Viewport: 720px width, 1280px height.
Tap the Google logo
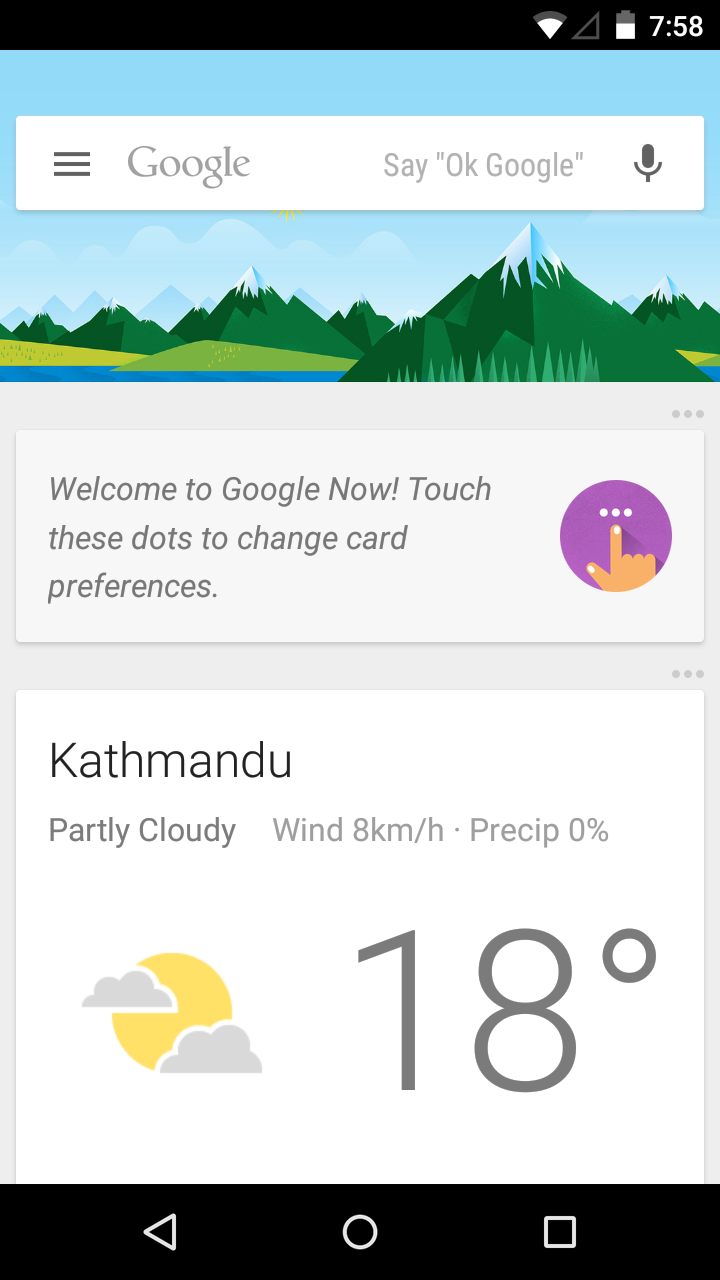[x=188, y=162]
